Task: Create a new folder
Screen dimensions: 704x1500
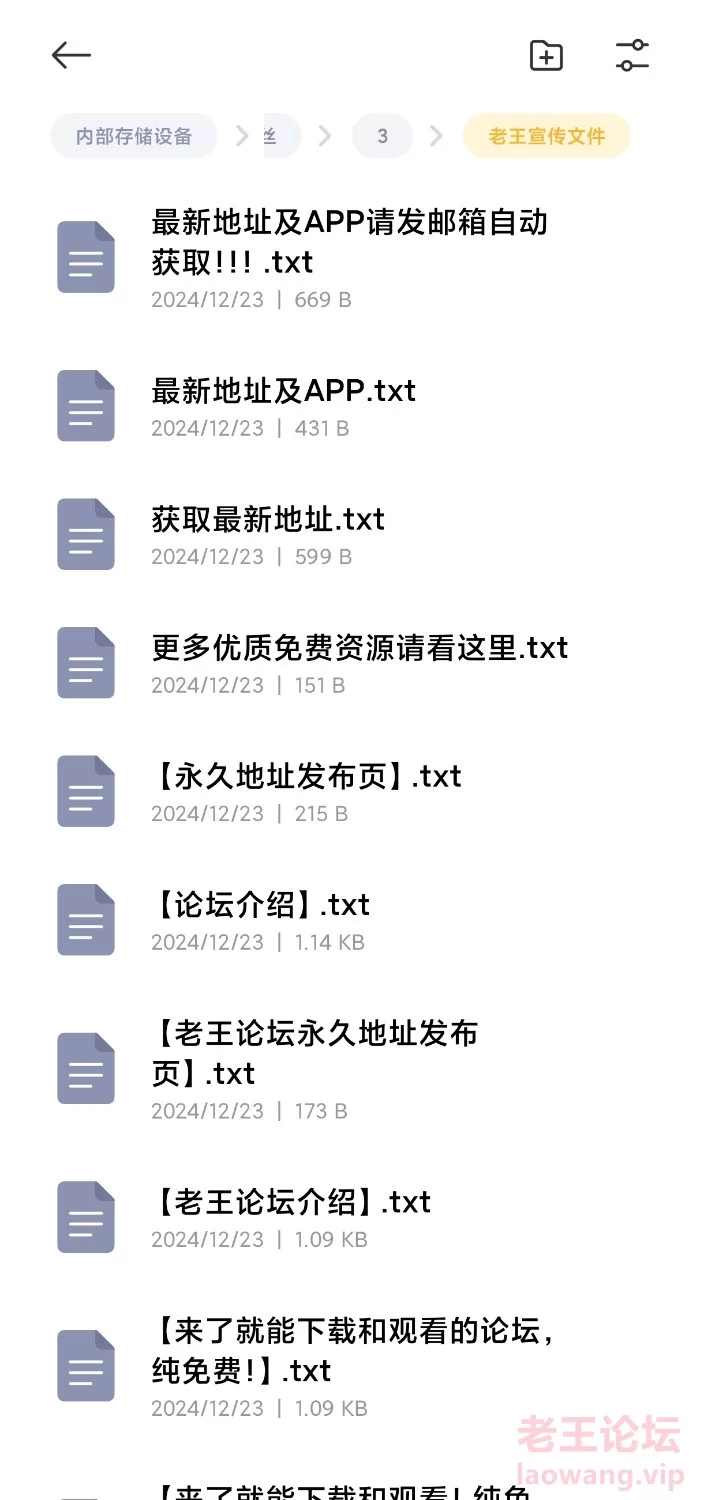Action: coord(546,56)
